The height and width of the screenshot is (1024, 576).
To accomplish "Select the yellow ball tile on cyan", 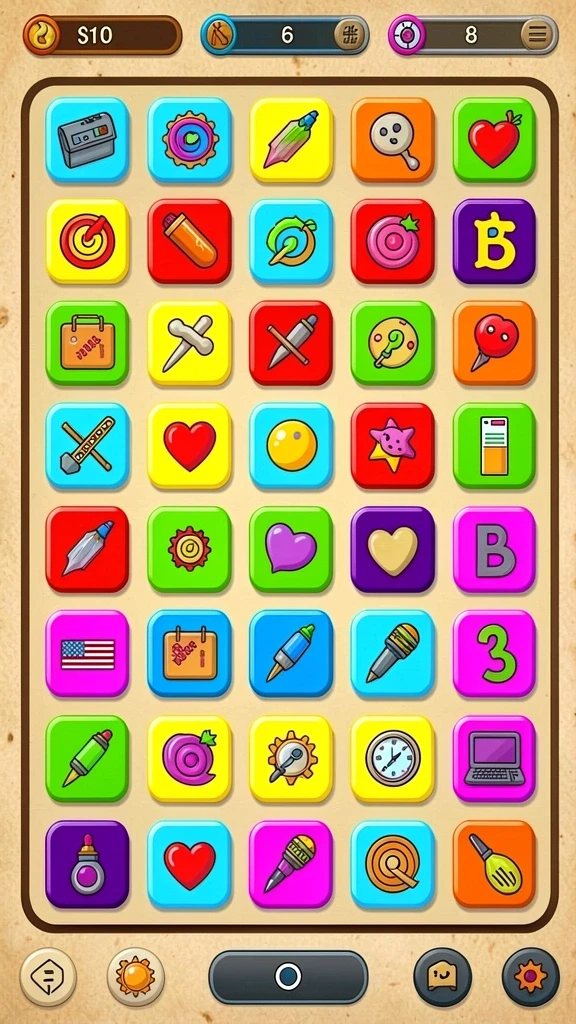I will [x=291, y=445].
